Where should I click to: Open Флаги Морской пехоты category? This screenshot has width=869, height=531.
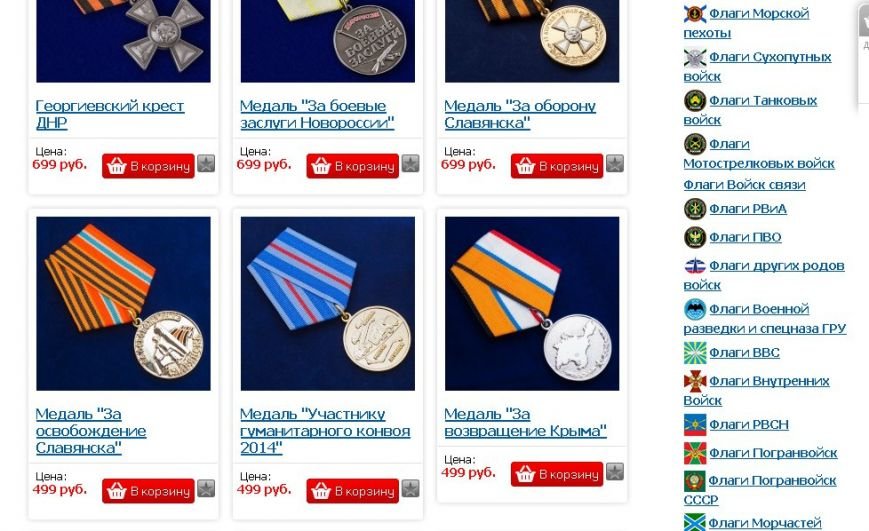[758, 14]
